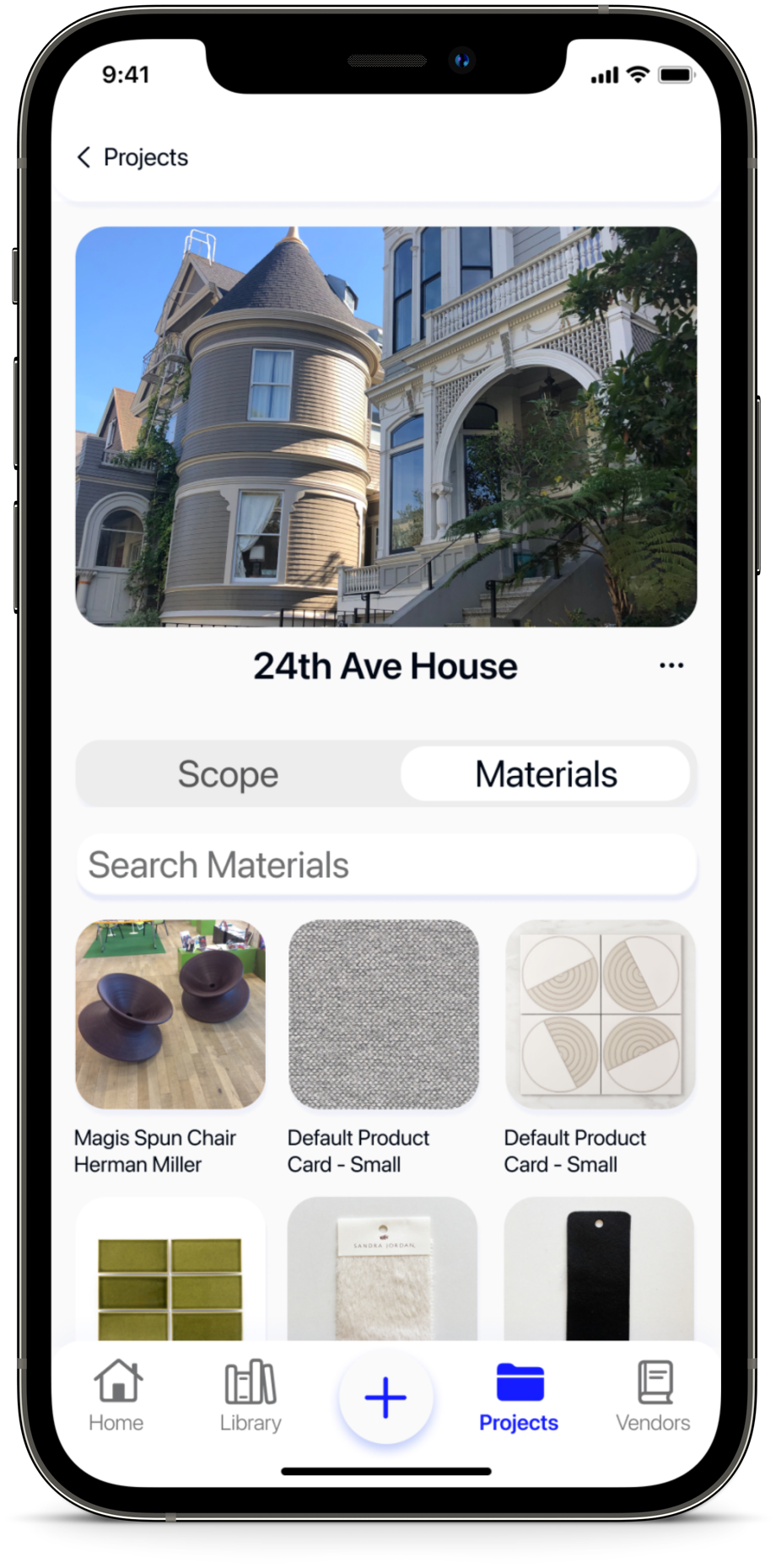The width and height of the screenshot is (776, 1568).
Task: Tap the blue plus add button
Action: pos(385,1398)
